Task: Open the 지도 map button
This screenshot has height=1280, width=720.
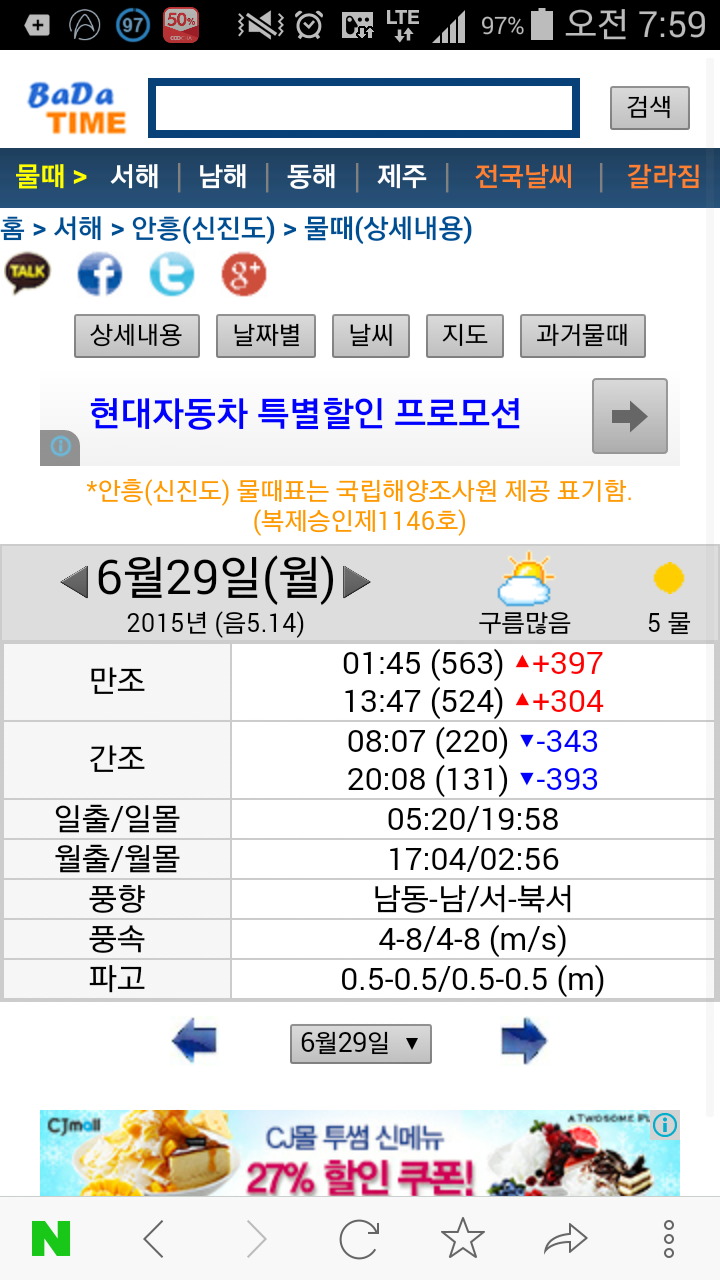Action: (464, 336)
